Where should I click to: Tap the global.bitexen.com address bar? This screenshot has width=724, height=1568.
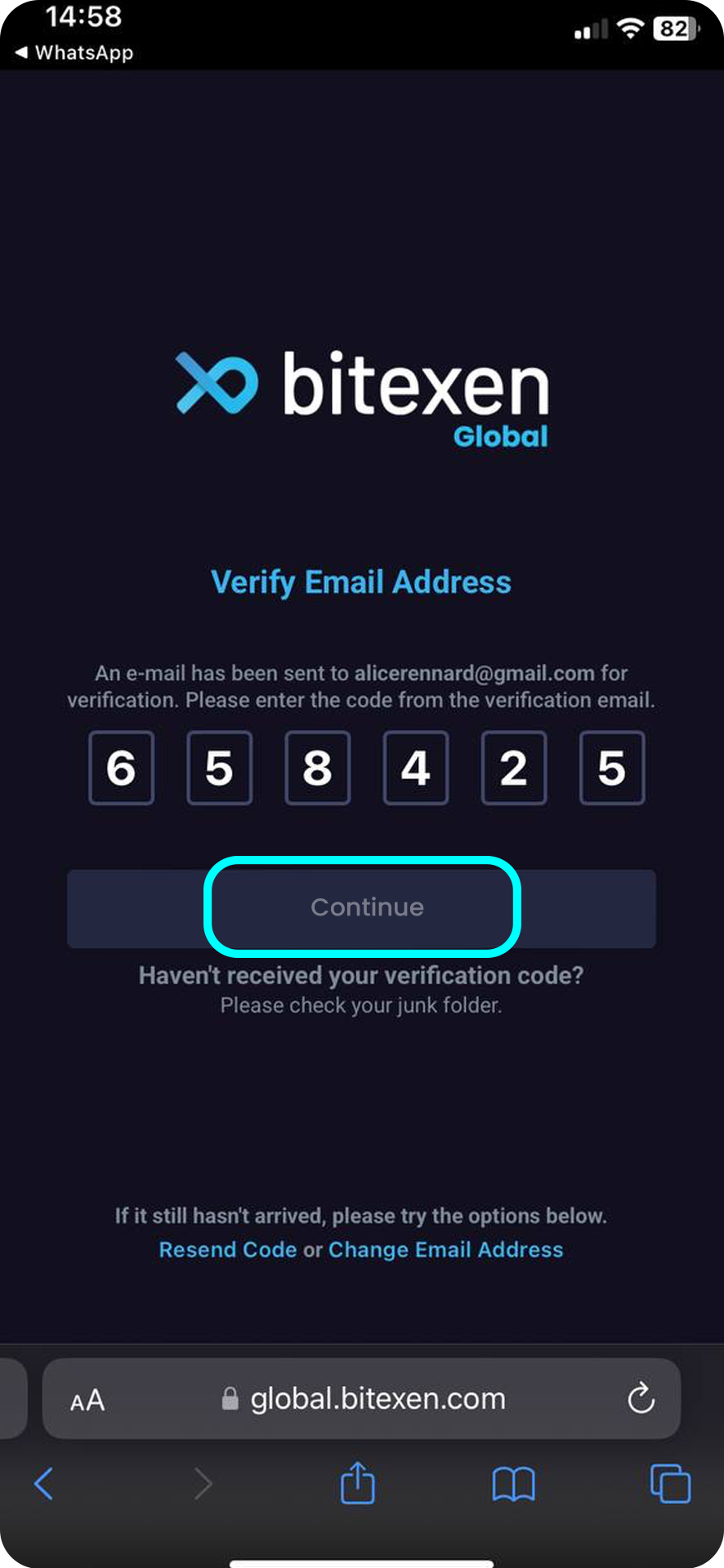click(x=361, y=1398)
